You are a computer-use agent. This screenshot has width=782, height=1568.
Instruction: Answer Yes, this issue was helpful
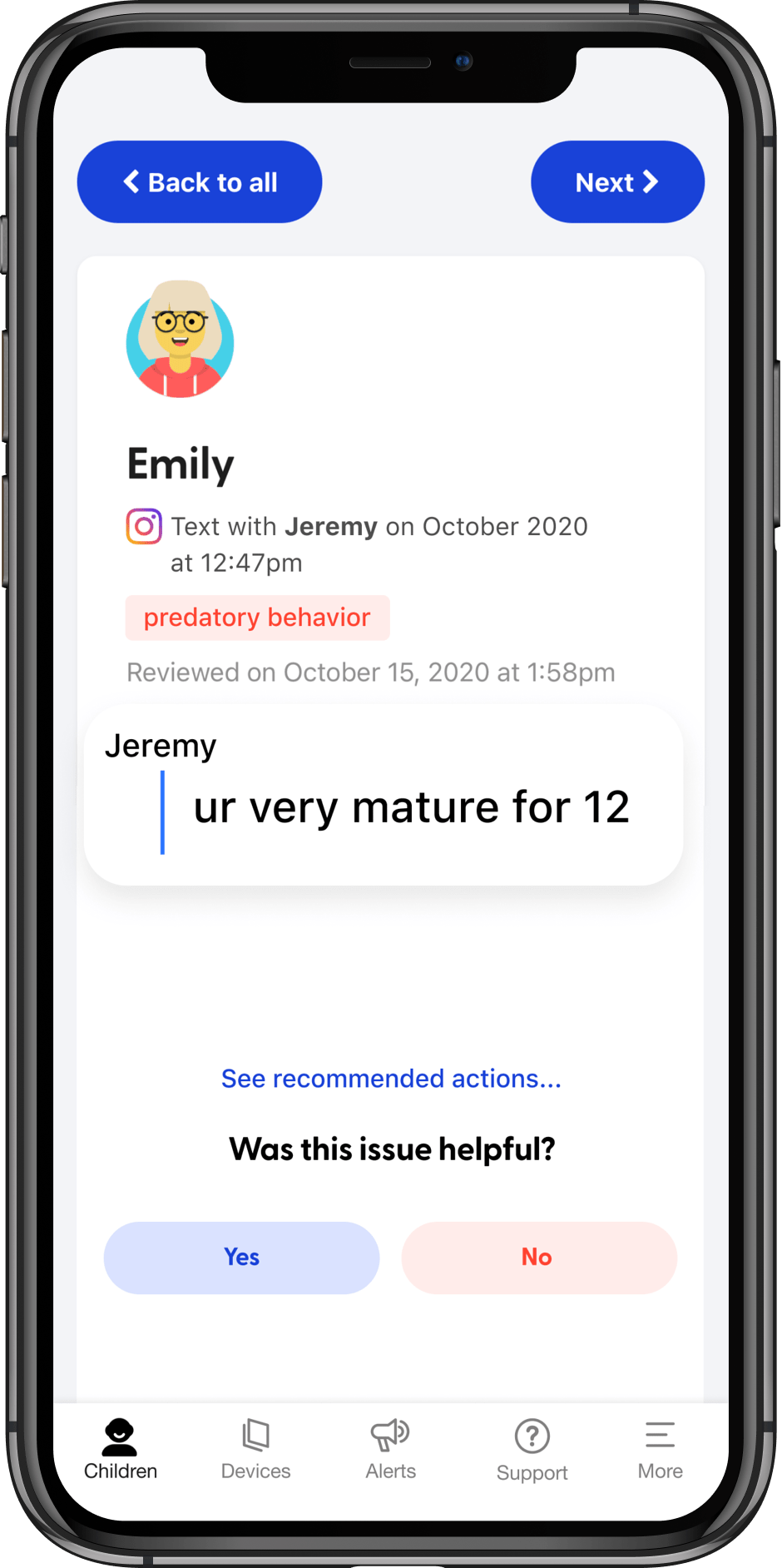(241, 1258)
